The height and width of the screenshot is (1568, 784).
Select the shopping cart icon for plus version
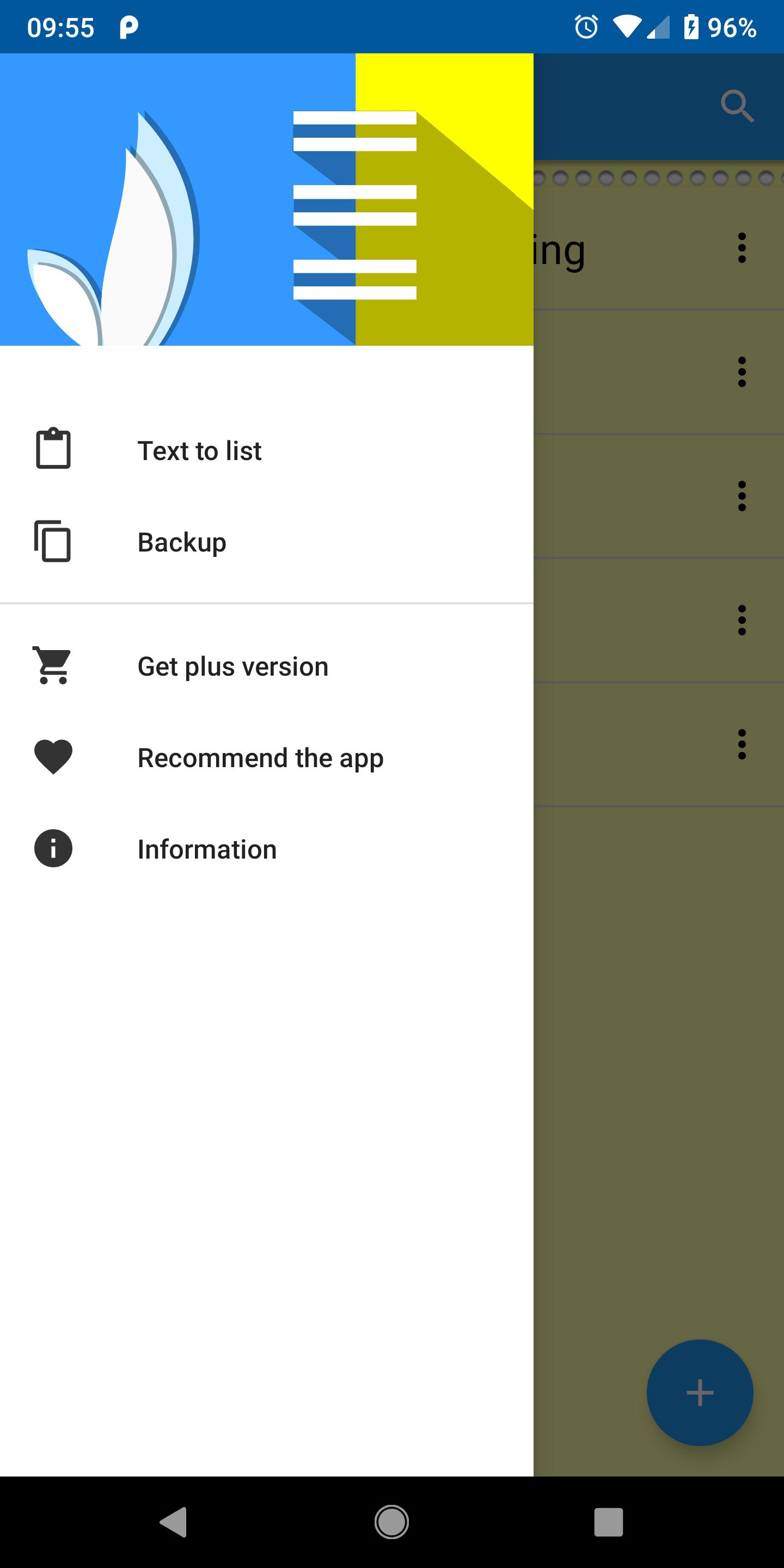[x=53, y=666]
